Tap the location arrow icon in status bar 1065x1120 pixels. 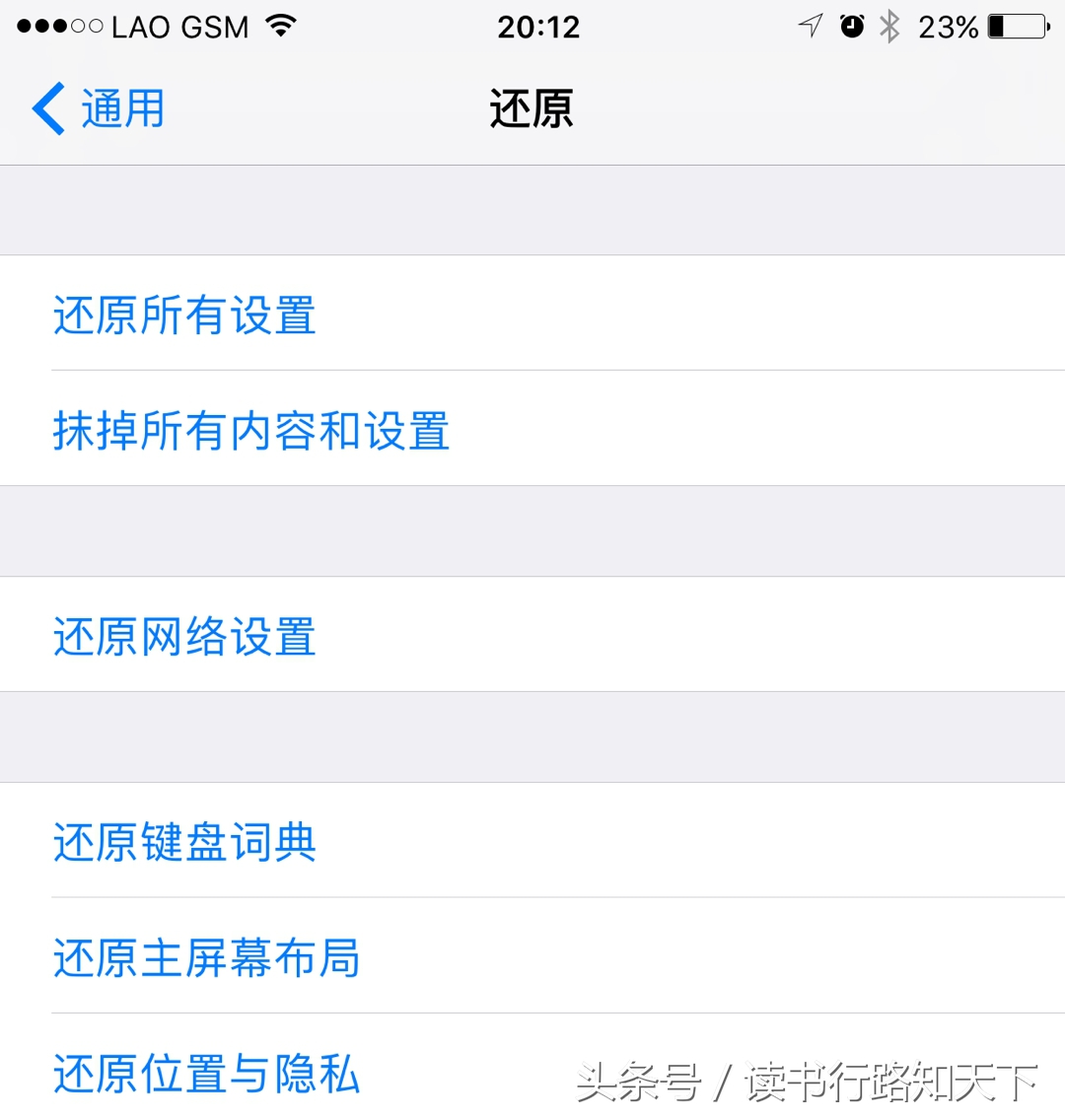coord(809,27)
